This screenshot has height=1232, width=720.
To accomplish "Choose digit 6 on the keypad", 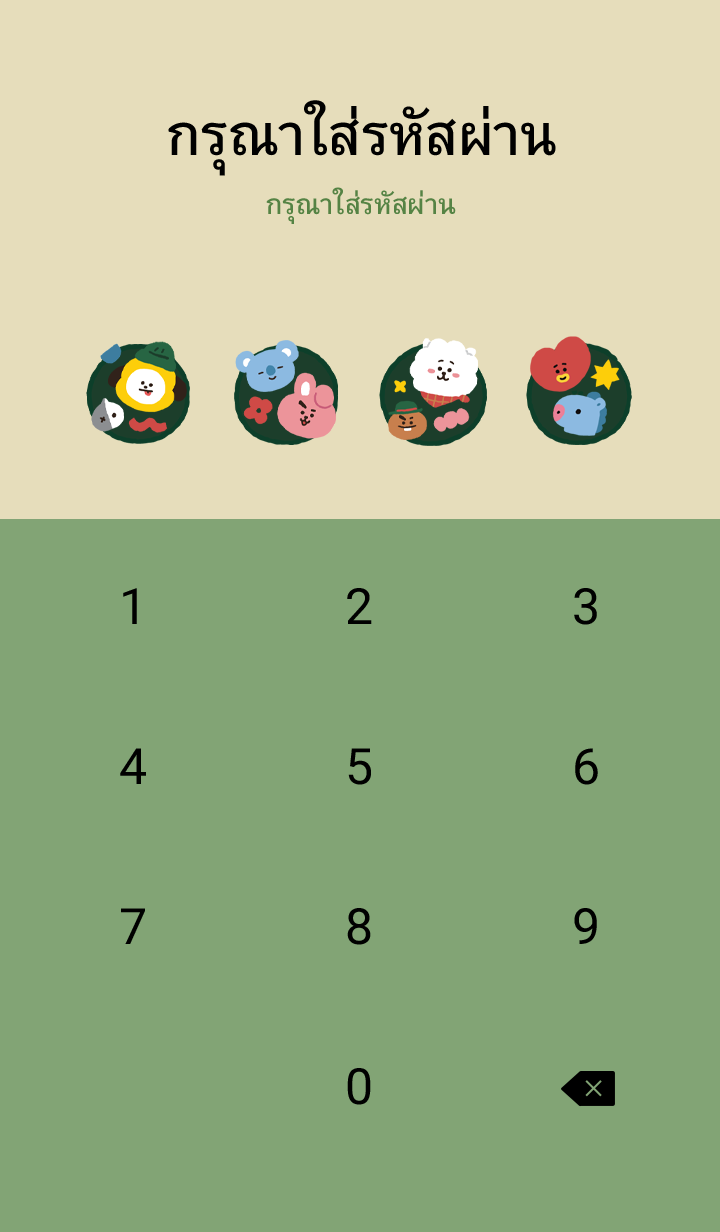I will (x=585, y=767).
